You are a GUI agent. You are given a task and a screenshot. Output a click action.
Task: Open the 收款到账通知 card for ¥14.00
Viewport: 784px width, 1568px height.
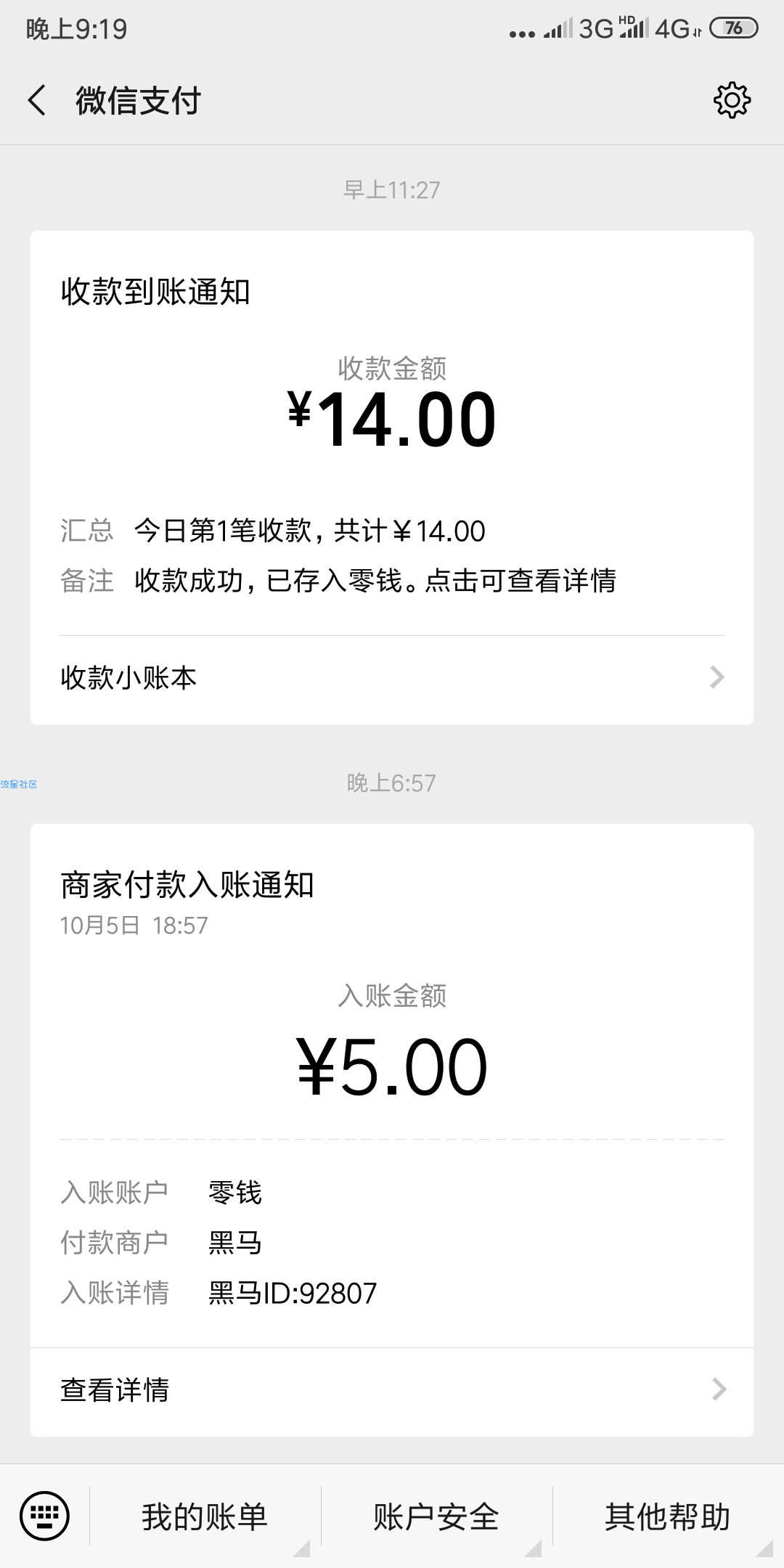pyautogui.click(x=392, y=433)
